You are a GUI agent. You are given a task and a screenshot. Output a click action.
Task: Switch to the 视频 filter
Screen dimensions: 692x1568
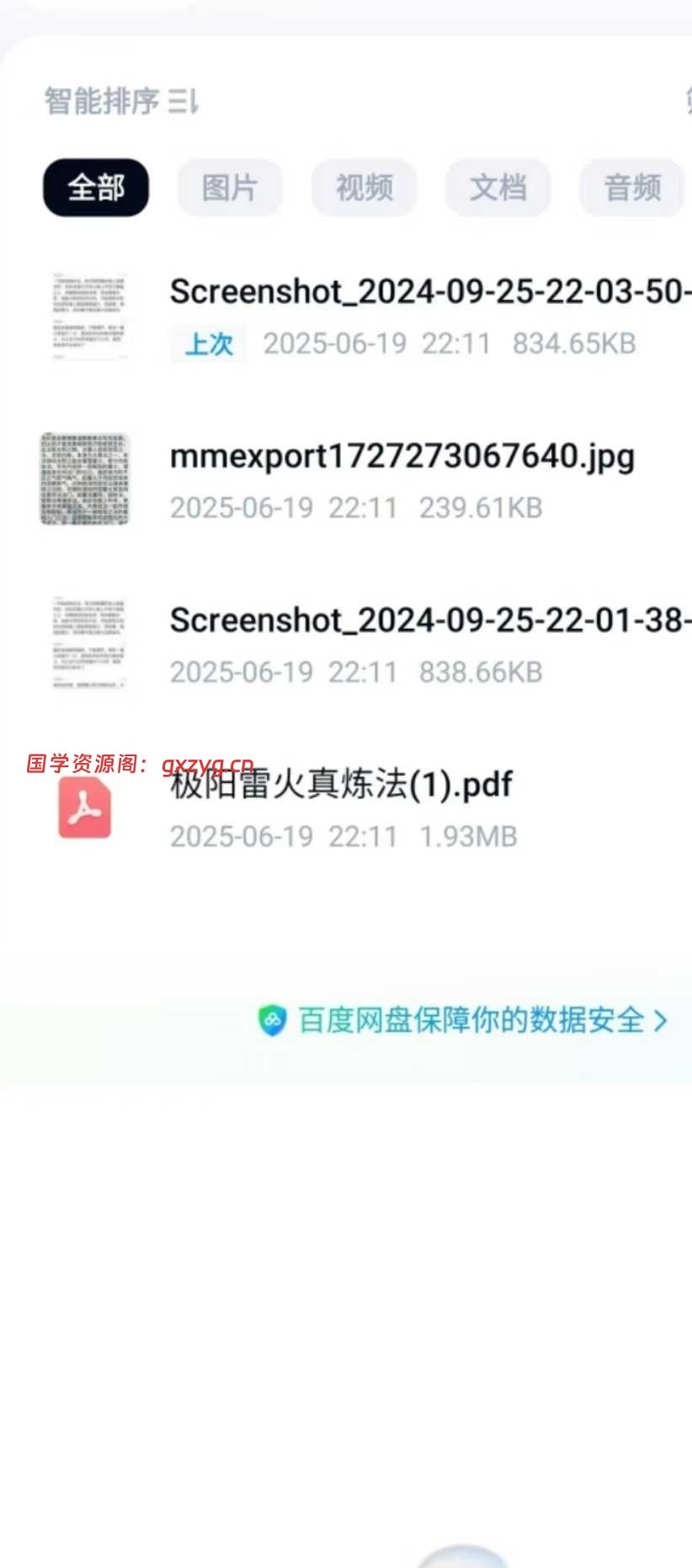pos(364,188)
